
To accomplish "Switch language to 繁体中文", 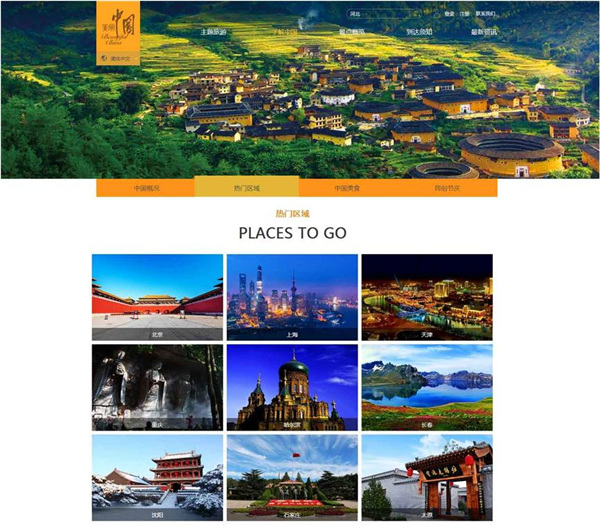I will pos(119,59).
